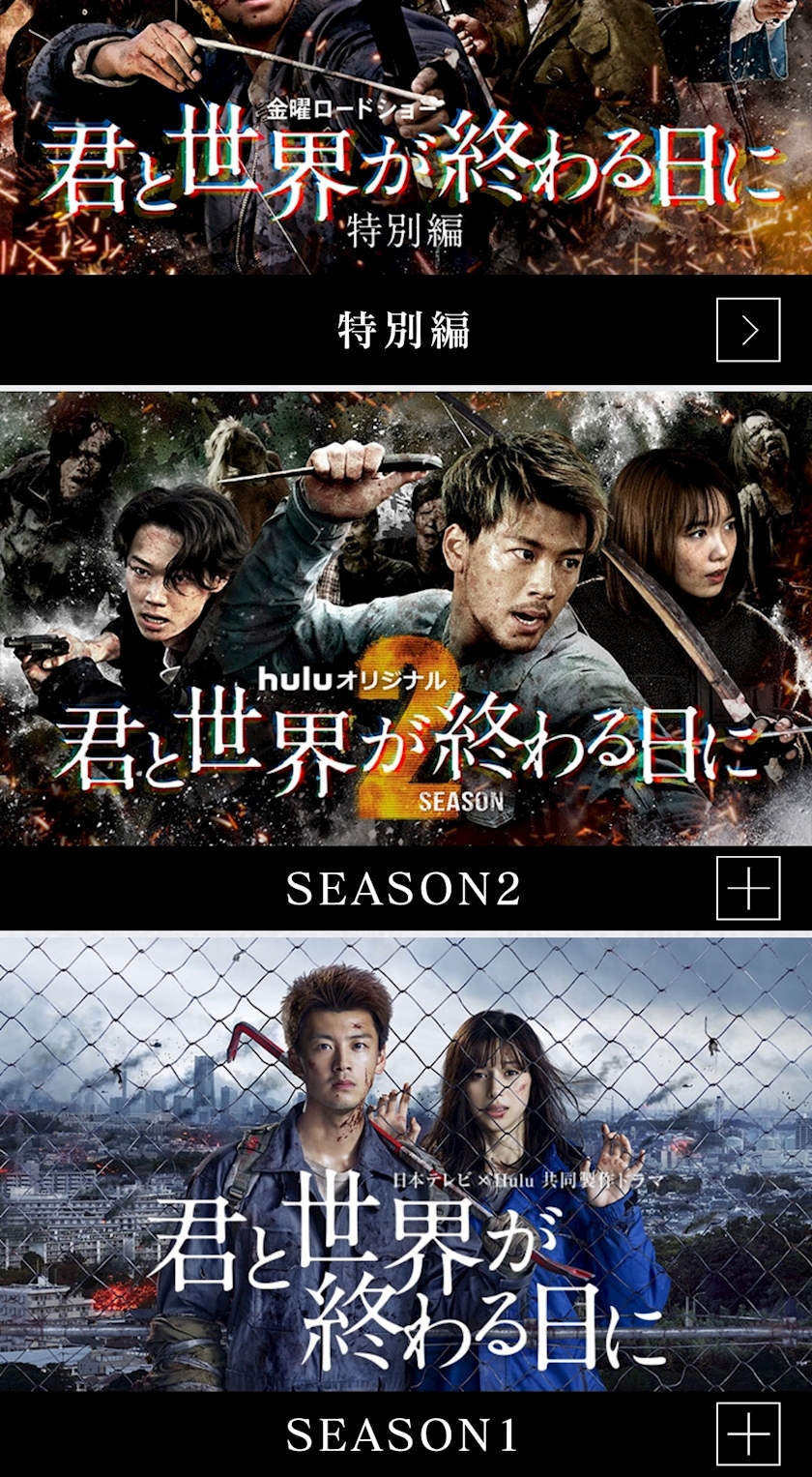Open the 特別編 arrow link

coord(747,330)
